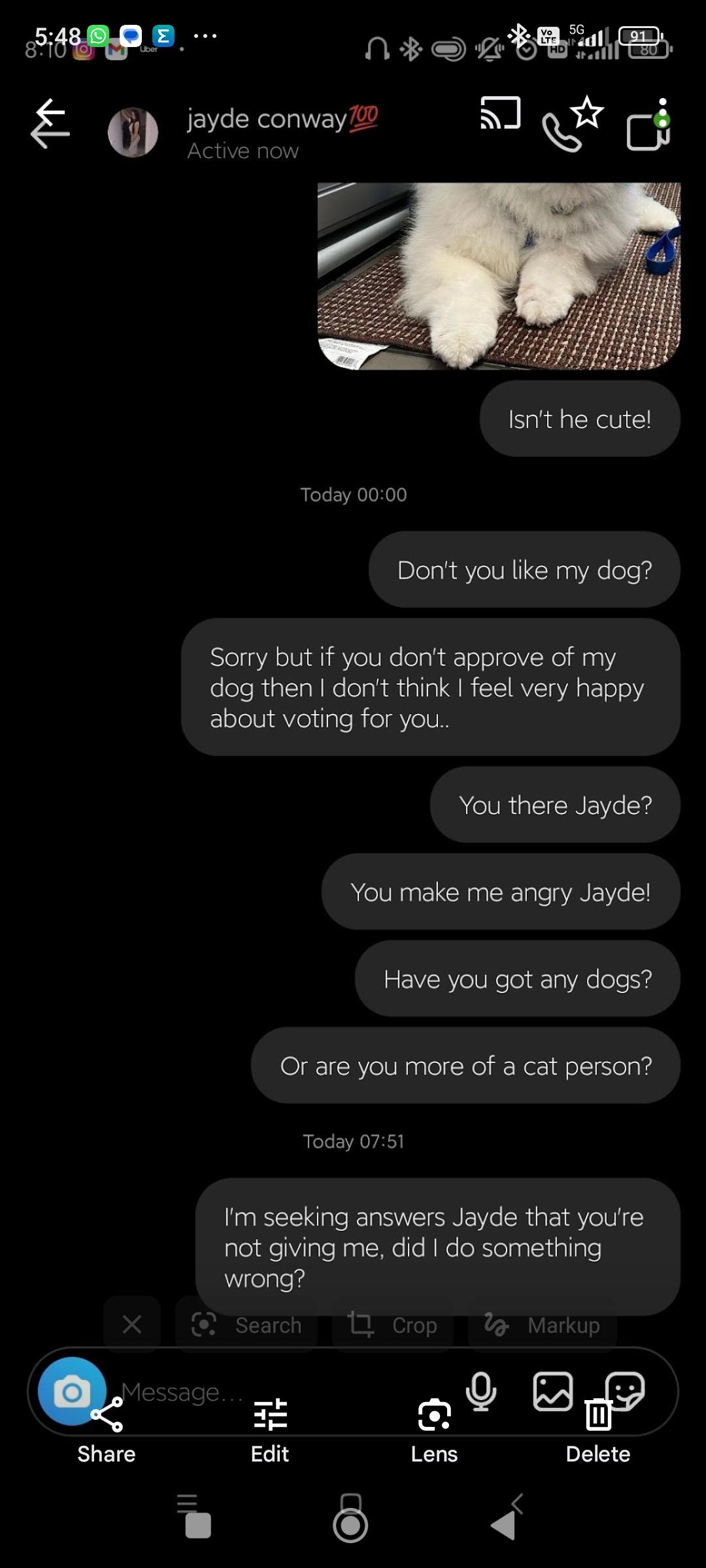Select the Search chip
Viewport: 706px width, 1568px height.
(246, 1325)
